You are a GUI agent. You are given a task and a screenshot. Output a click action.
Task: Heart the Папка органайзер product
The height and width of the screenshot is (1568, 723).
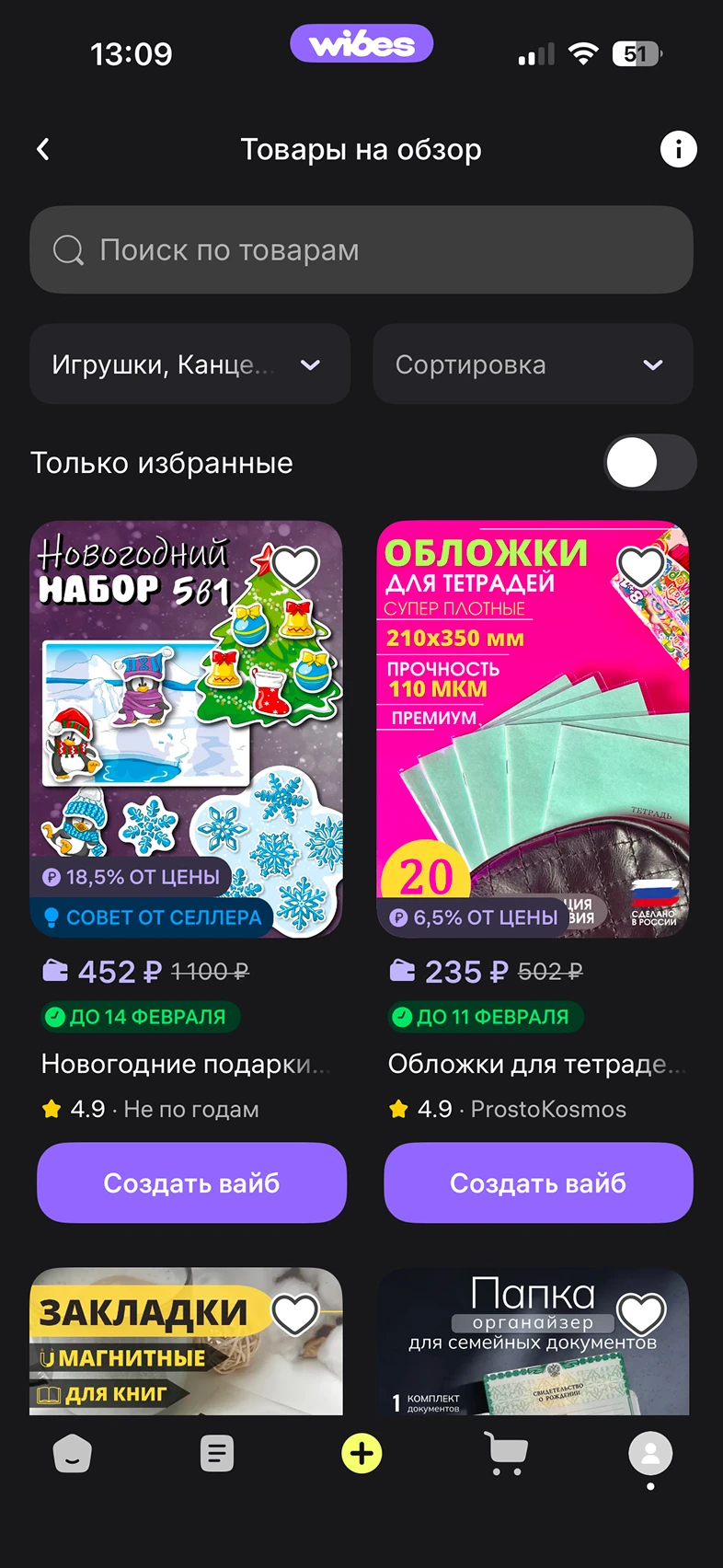pos(641,1313)
